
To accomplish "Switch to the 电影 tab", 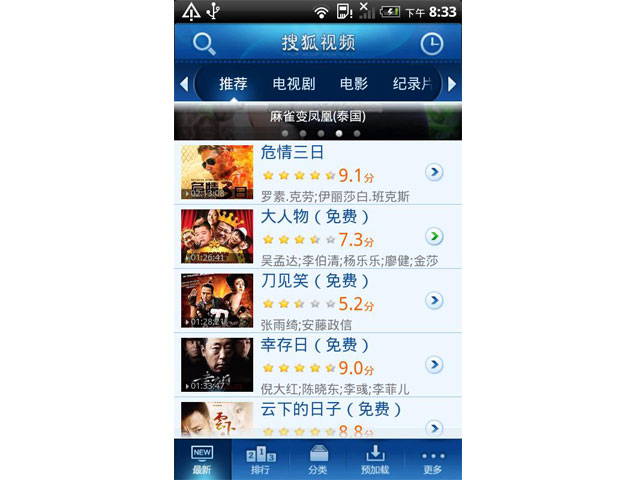I will (x=354, y=84).
